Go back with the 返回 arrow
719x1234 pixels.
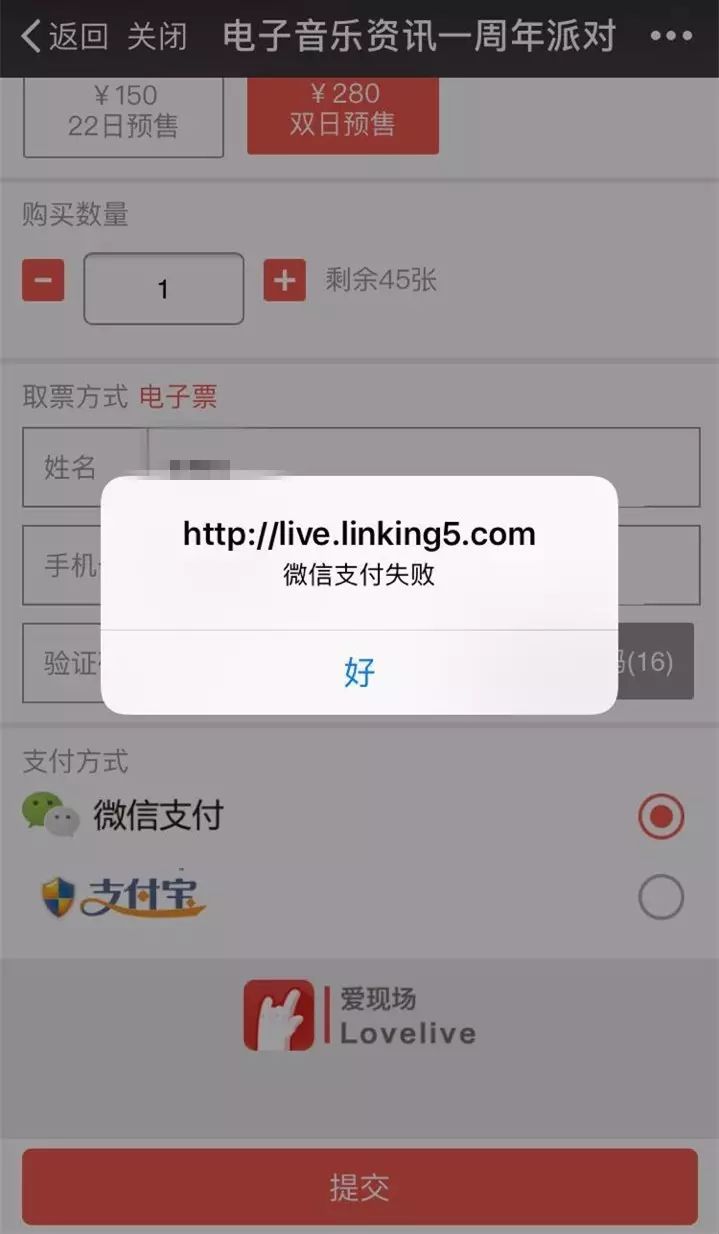(x=64, y=37)
